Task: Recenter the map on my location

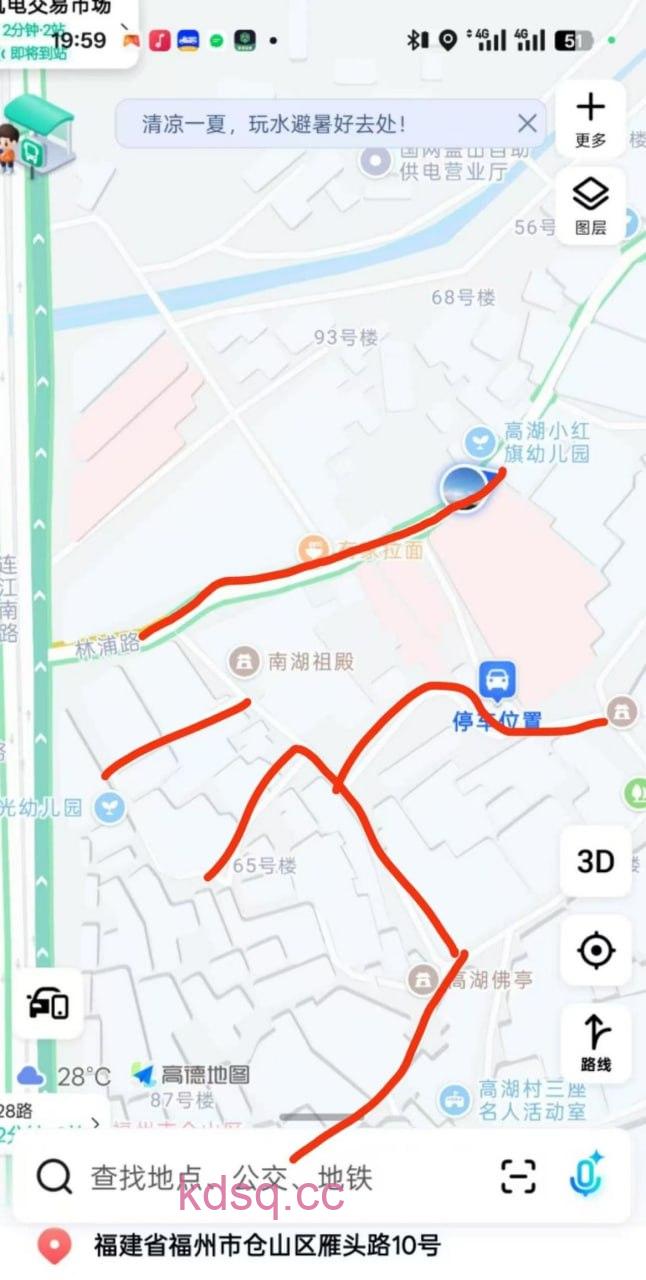Action: click(x=595, y=950)
